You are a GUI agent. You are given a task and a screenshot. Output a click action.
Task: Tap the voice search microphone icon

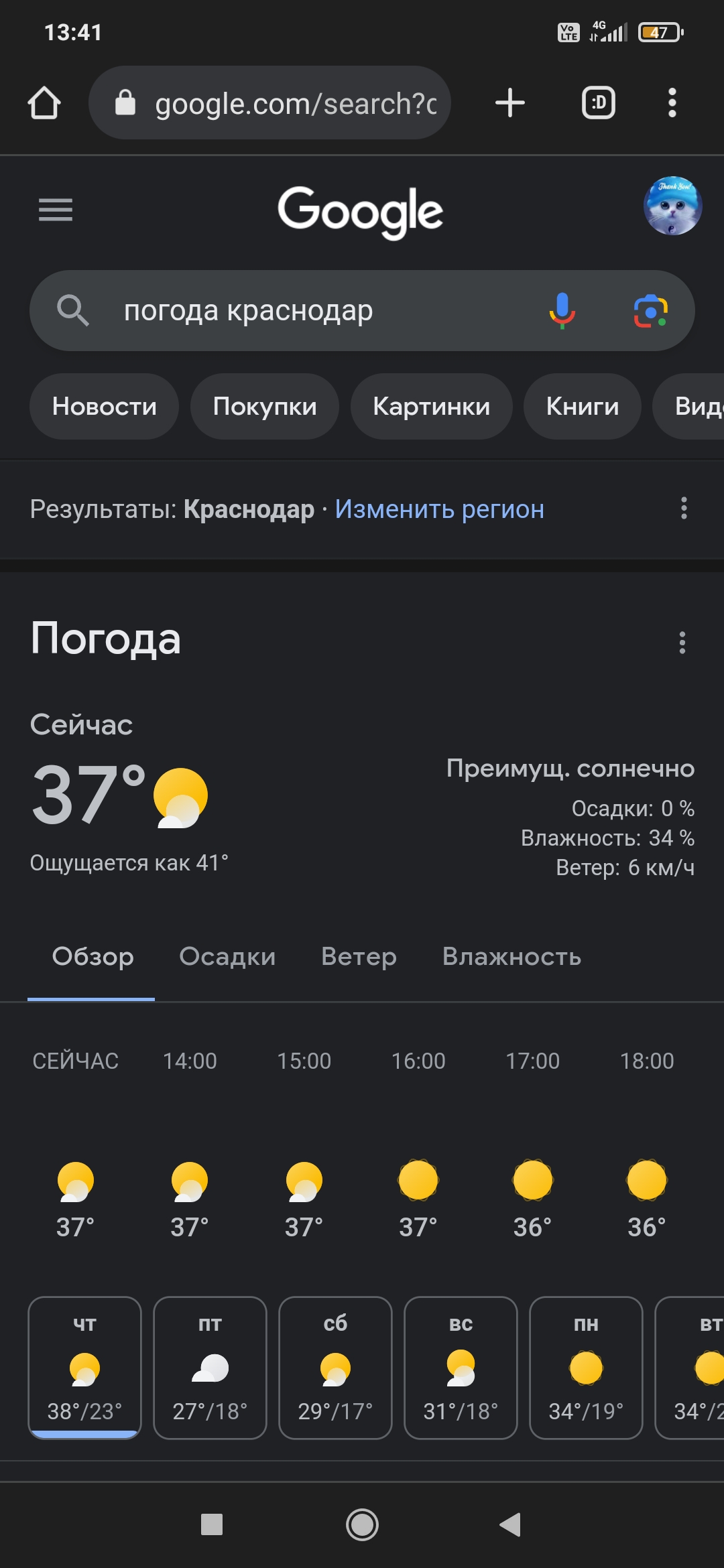pos(562,310)
